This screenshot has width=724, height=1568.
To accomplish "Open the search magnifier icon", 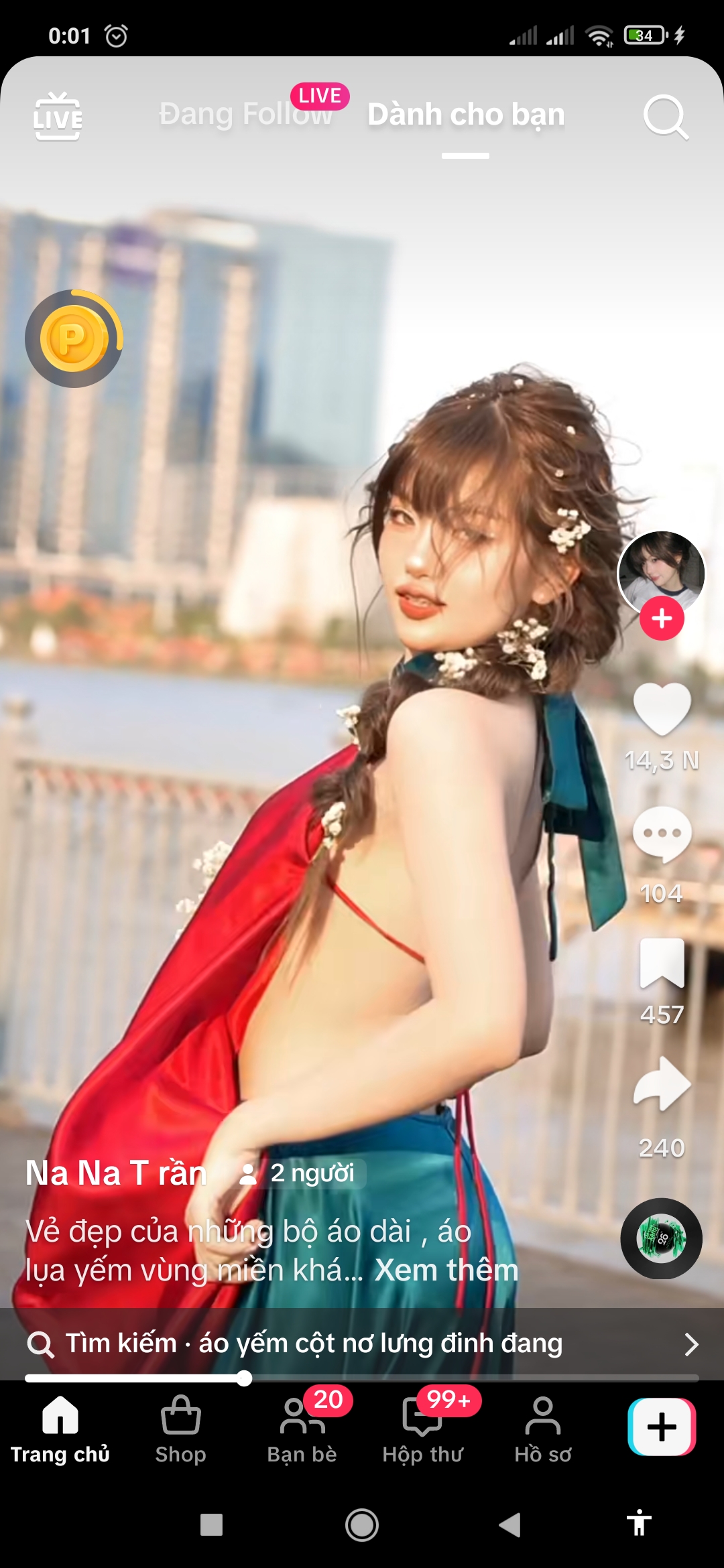I will point(665,117).
